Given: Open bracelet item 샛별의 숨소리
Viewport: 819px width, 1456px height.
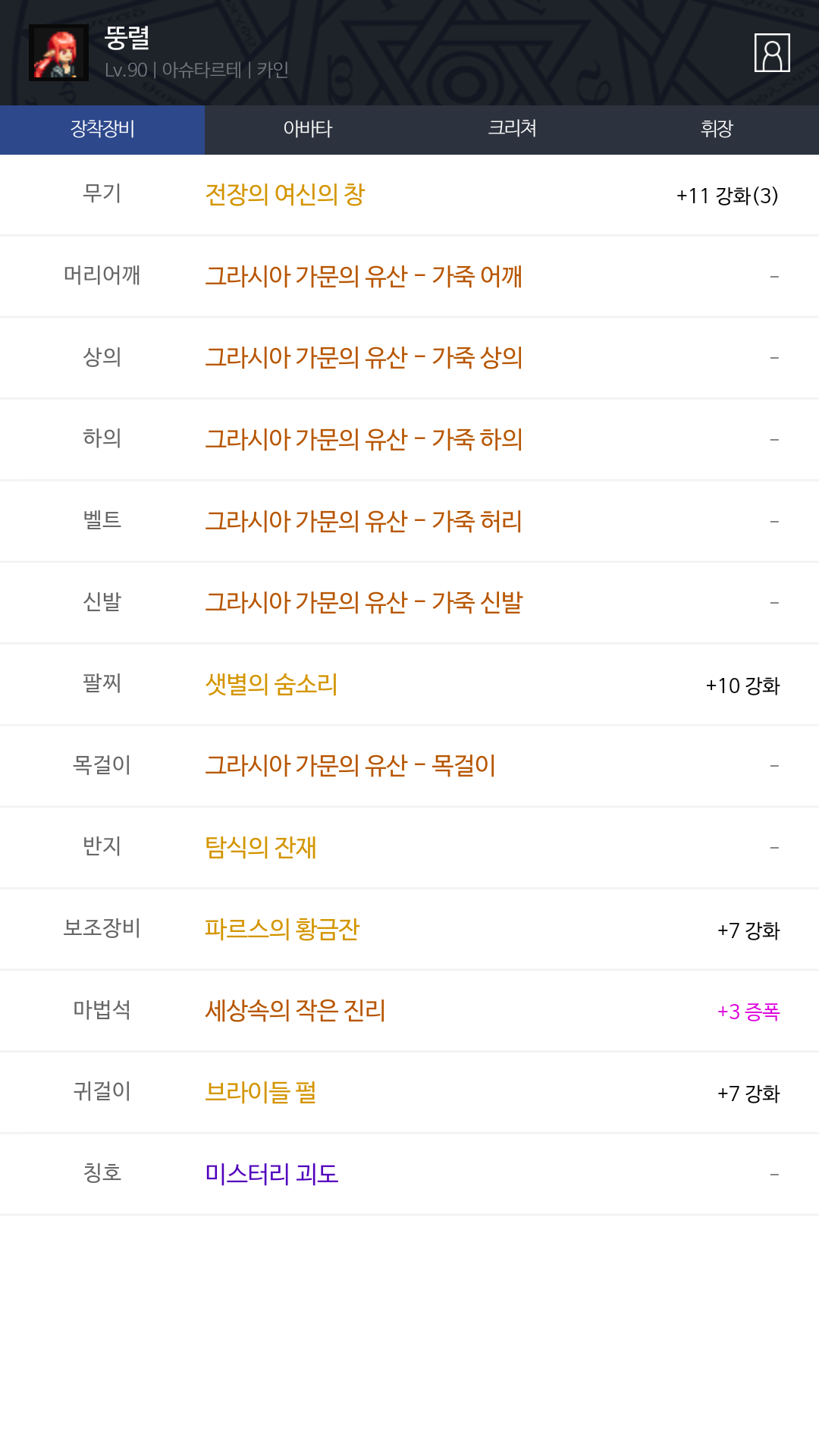Looking at the screenshot, I should pos(271,685).
